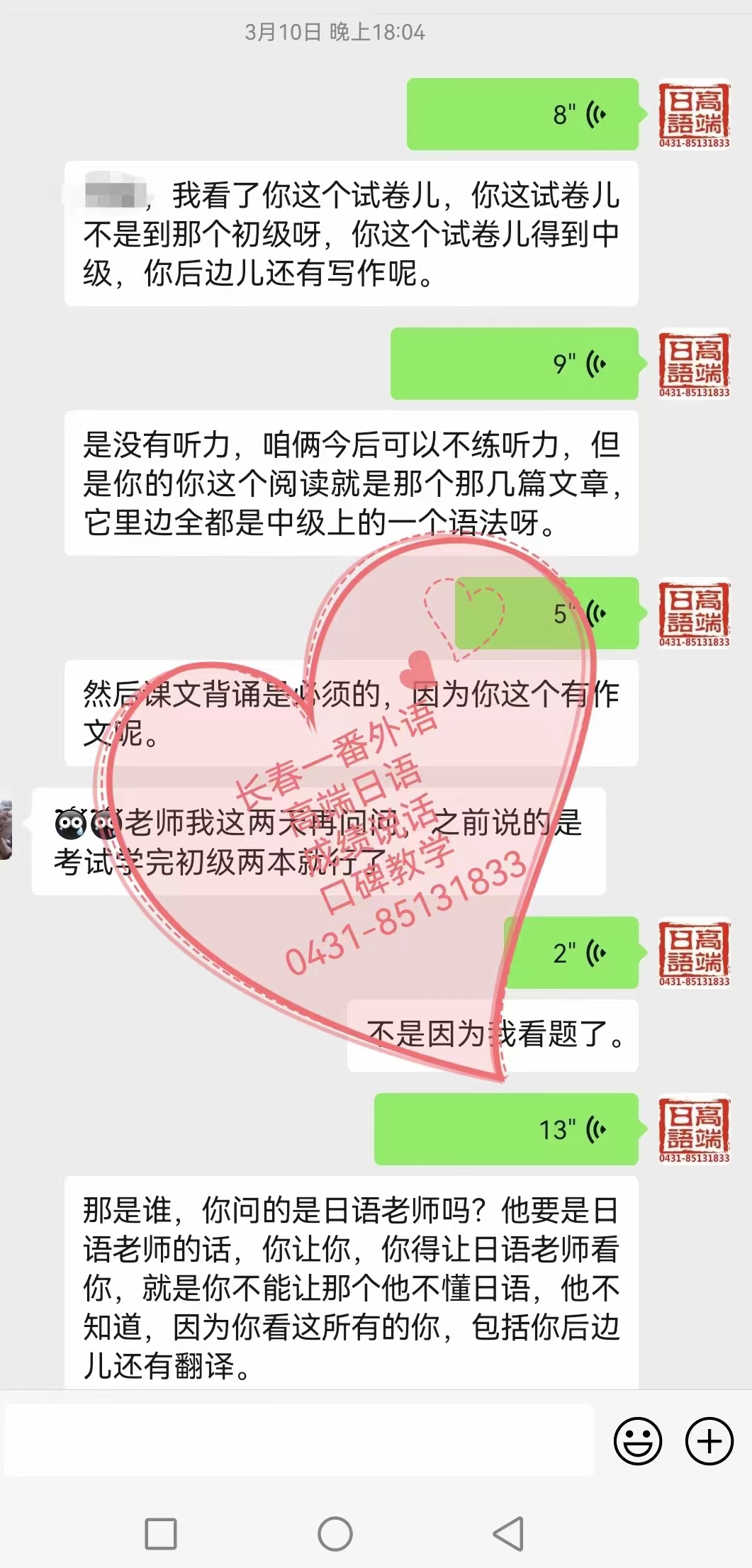Viewport: 752px width, 1568px height.
Task: Play the 9-second voice message
Action: pos(515,364)
